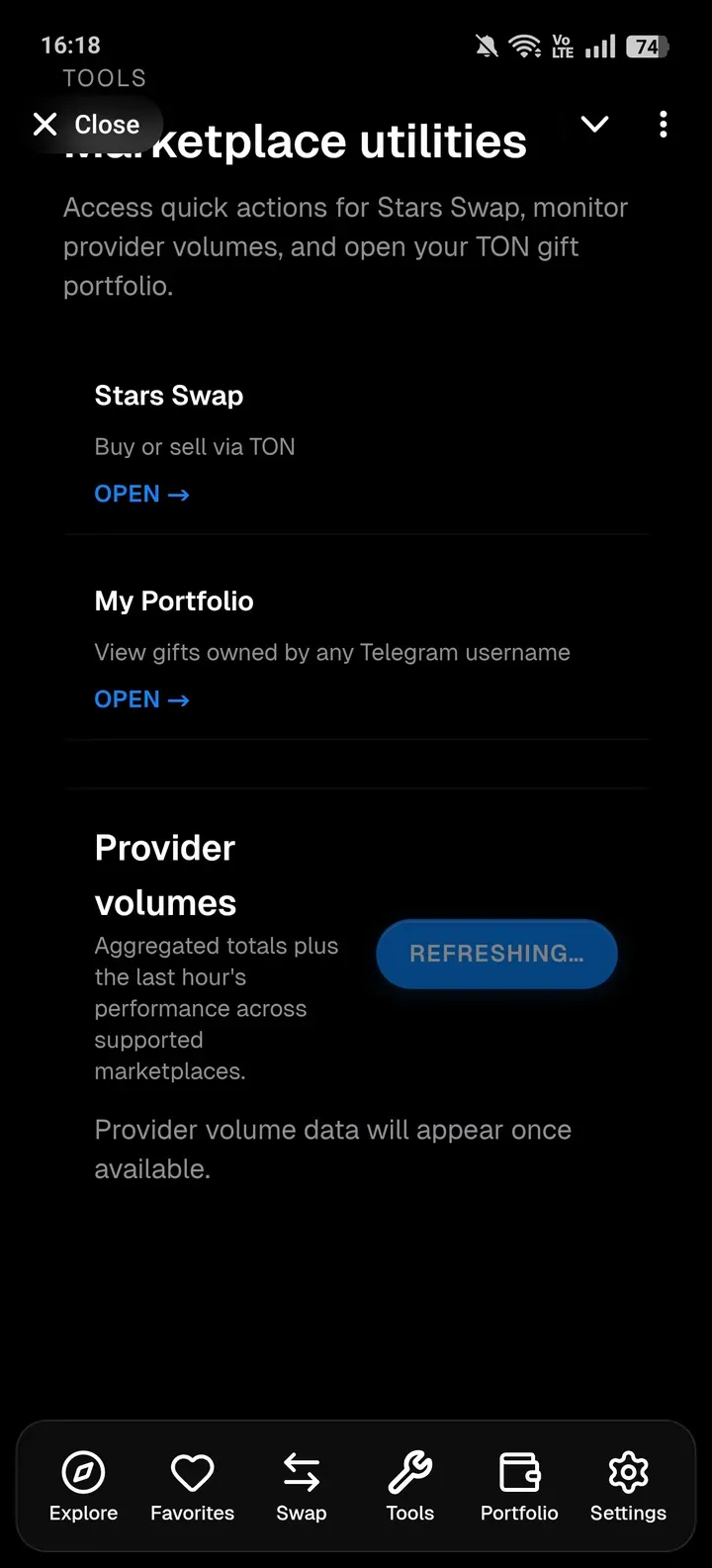Go to the Settings tab
This screenshot has width=712, height=1568.
(628, 1486)
